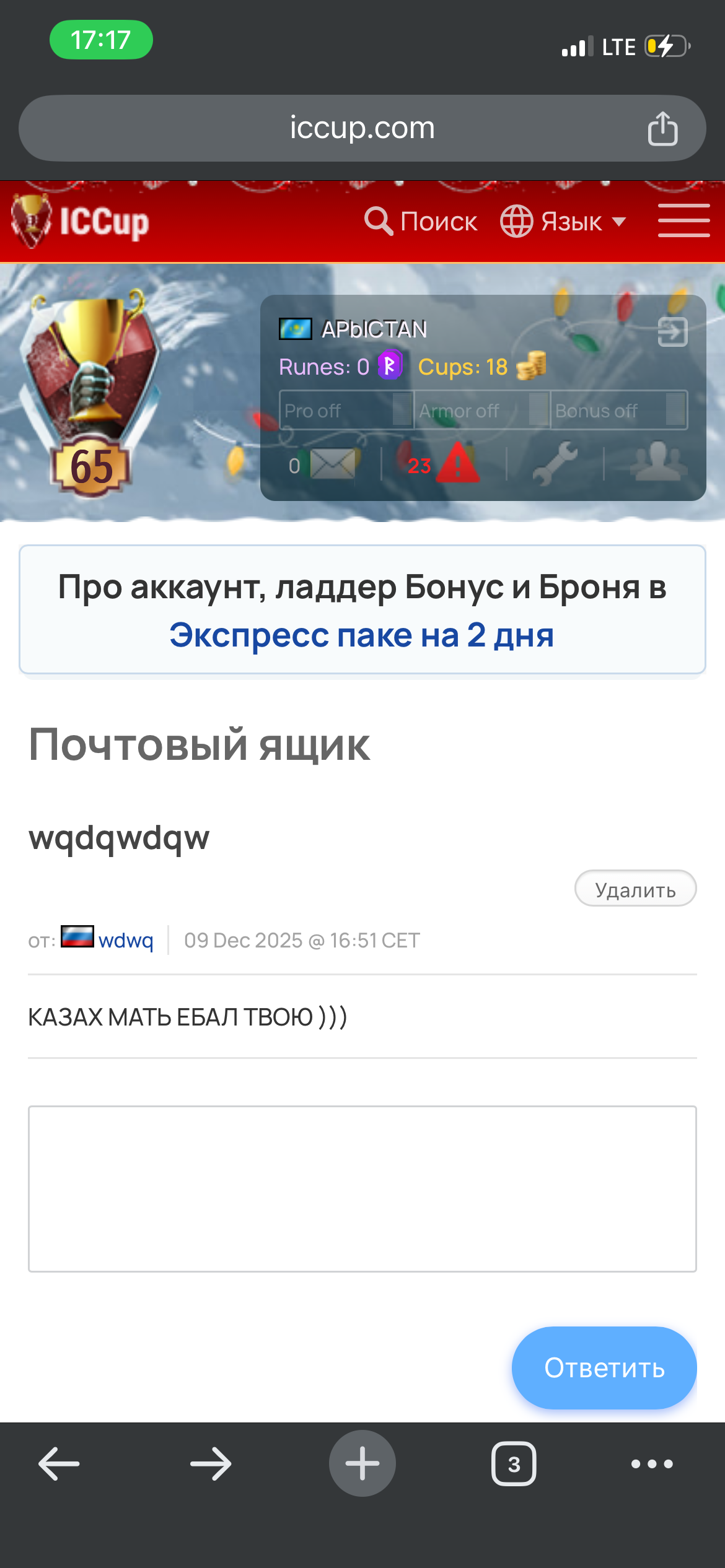Toggle the Armor off switch
The image size is (725, 1568).
click(x=482, y=411)
